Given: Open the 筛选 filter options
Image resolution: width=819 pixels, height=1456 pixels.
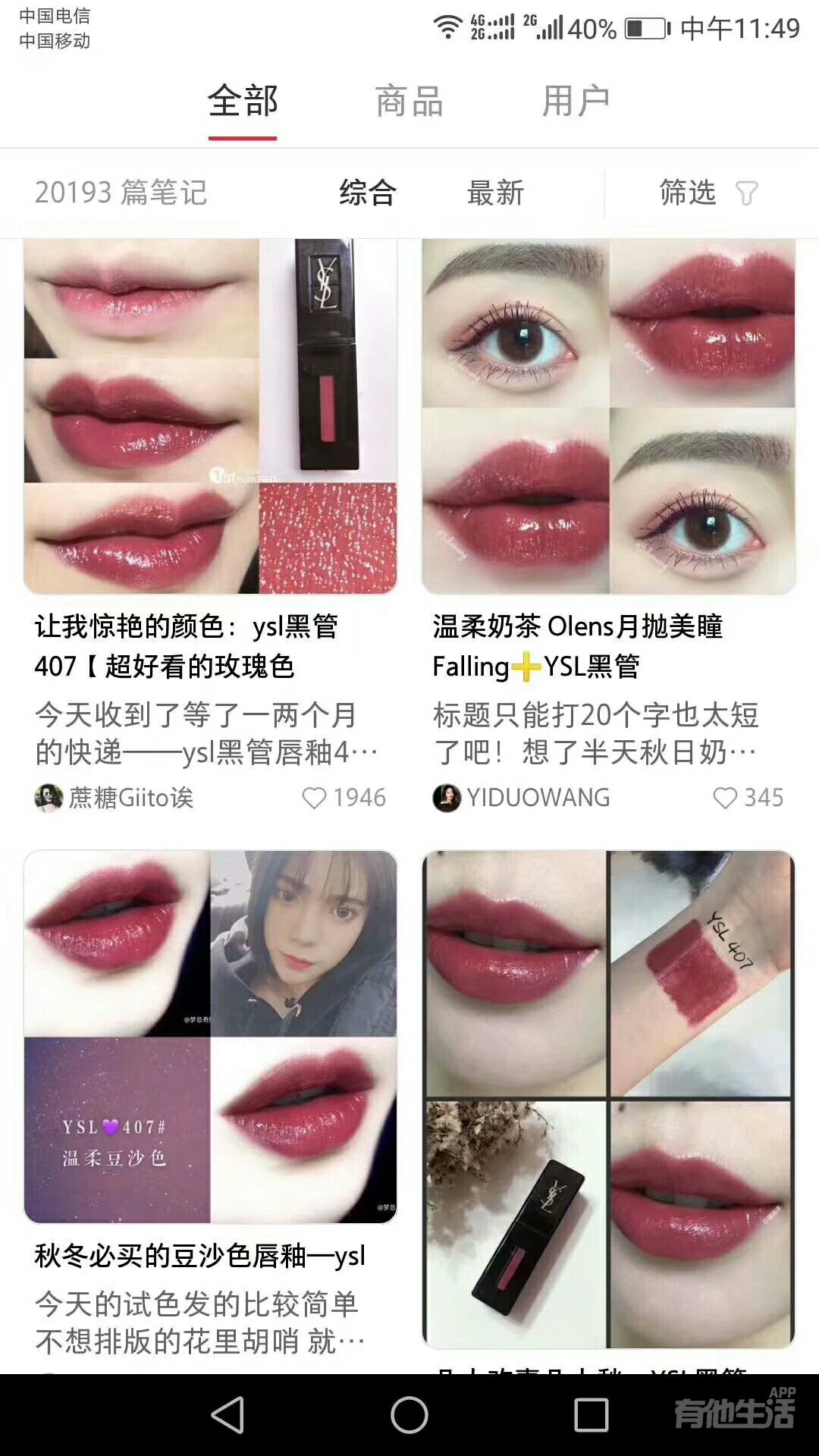Looking at the screenshot, I should 707,193.
